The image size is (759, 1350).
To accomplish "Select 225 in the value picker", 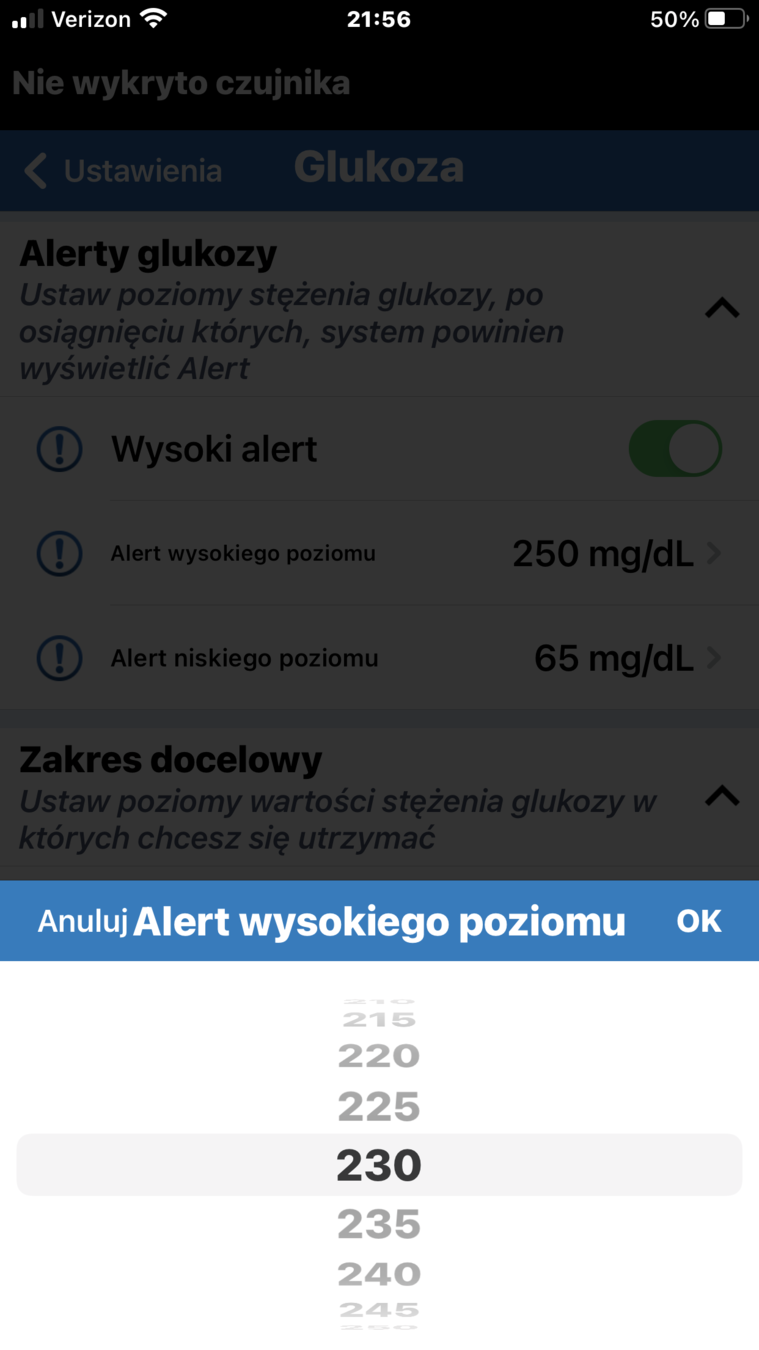I will point(378,1106).
